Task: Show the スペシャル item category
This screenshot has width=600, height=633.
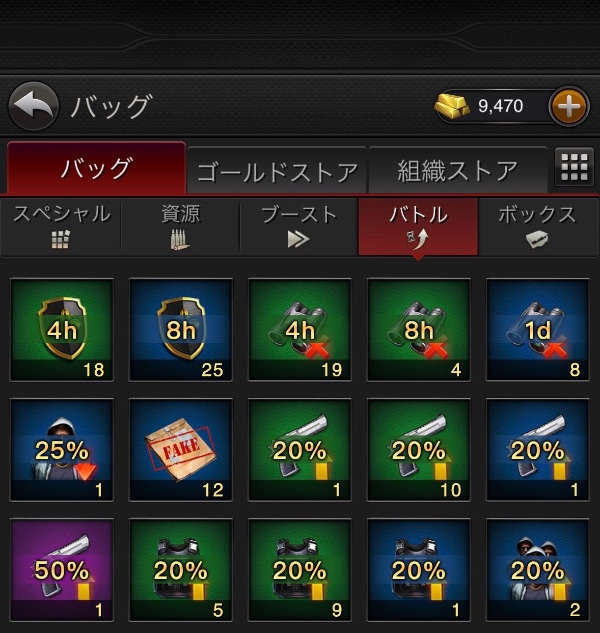Action: click(61, 226)
